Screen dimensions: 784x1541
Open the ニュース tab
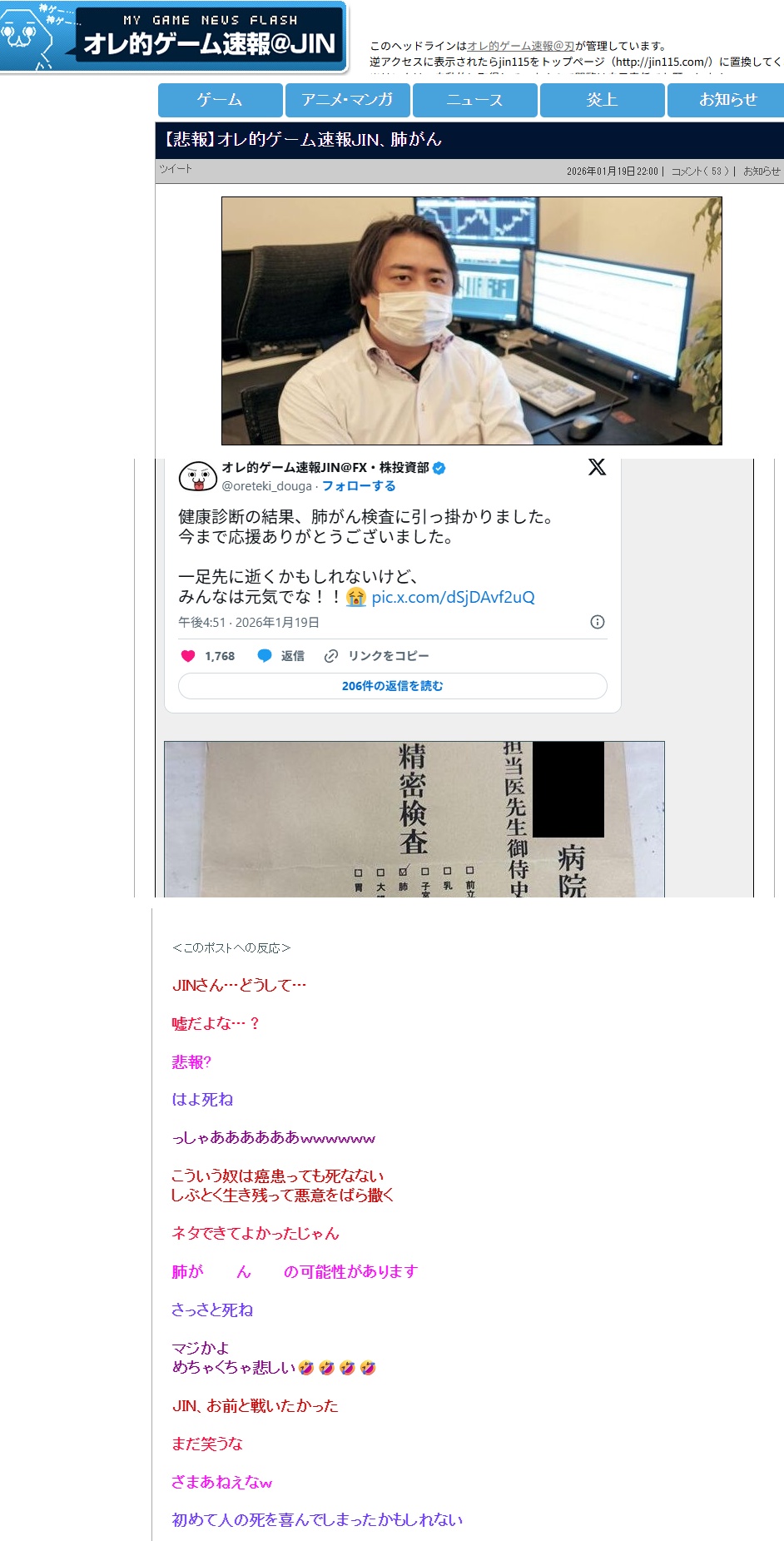click(474, 100)
